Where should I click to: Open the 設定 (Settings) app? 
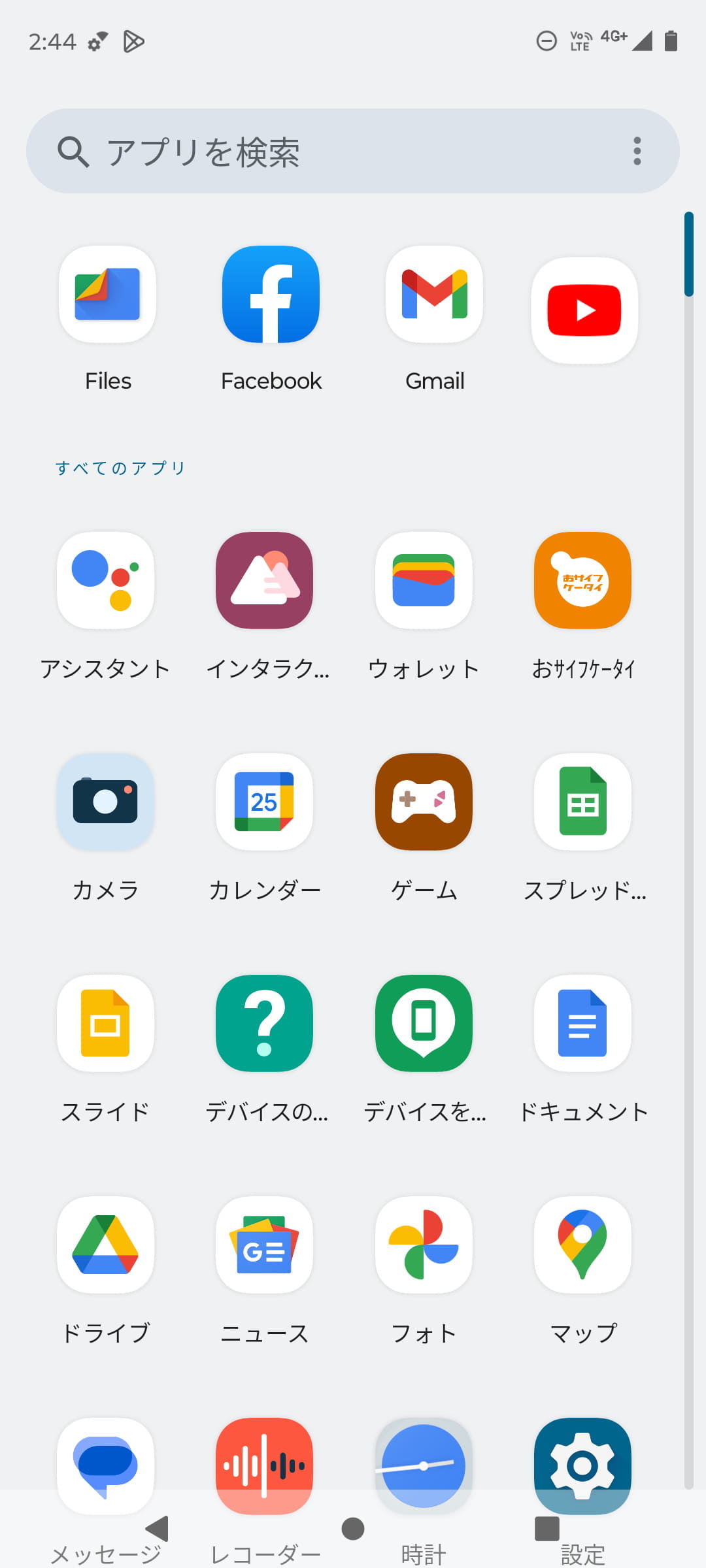pyautogui.click(x=582, y=1466)
